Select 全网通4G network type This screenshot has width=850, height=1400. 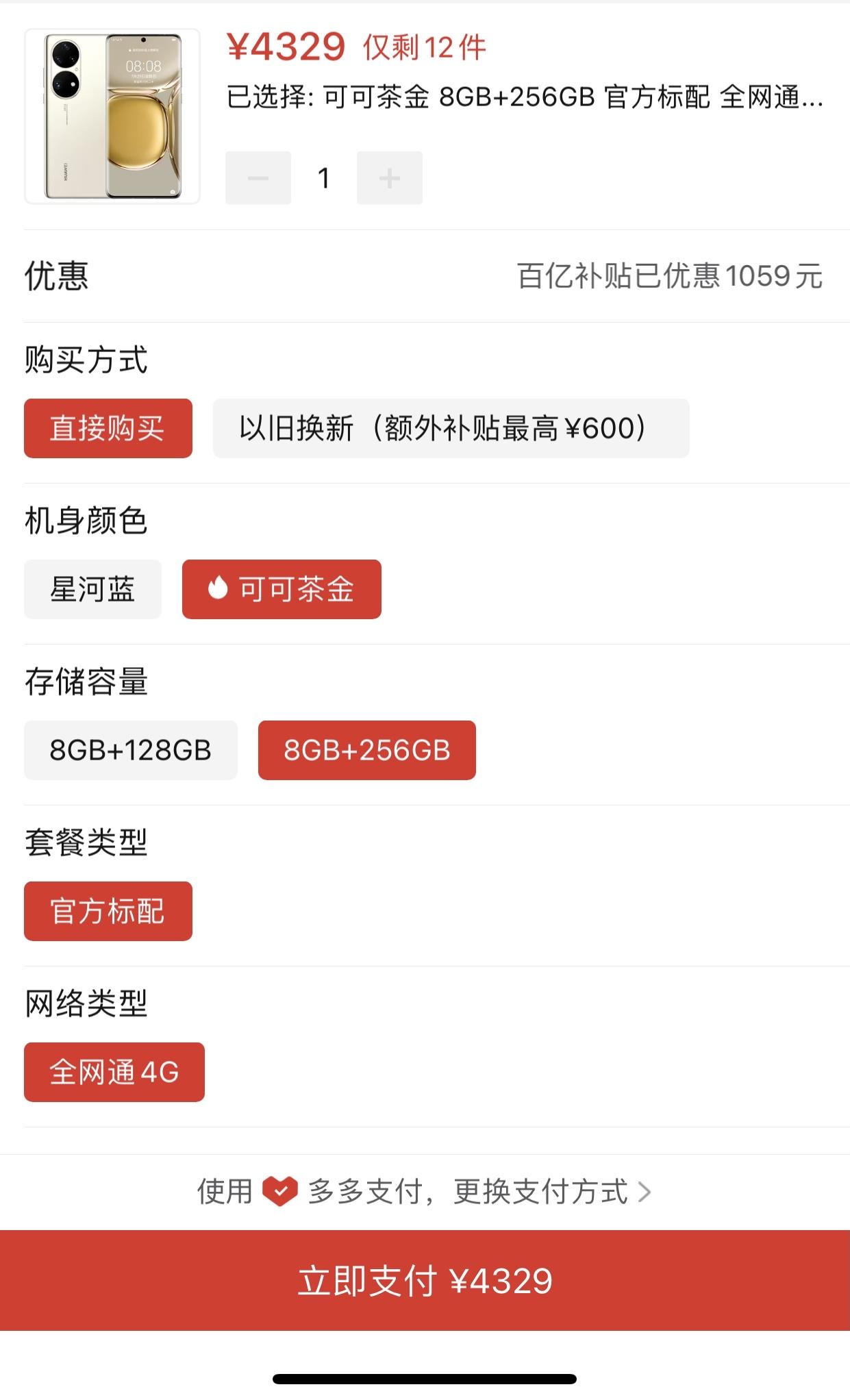[114, 1072]
